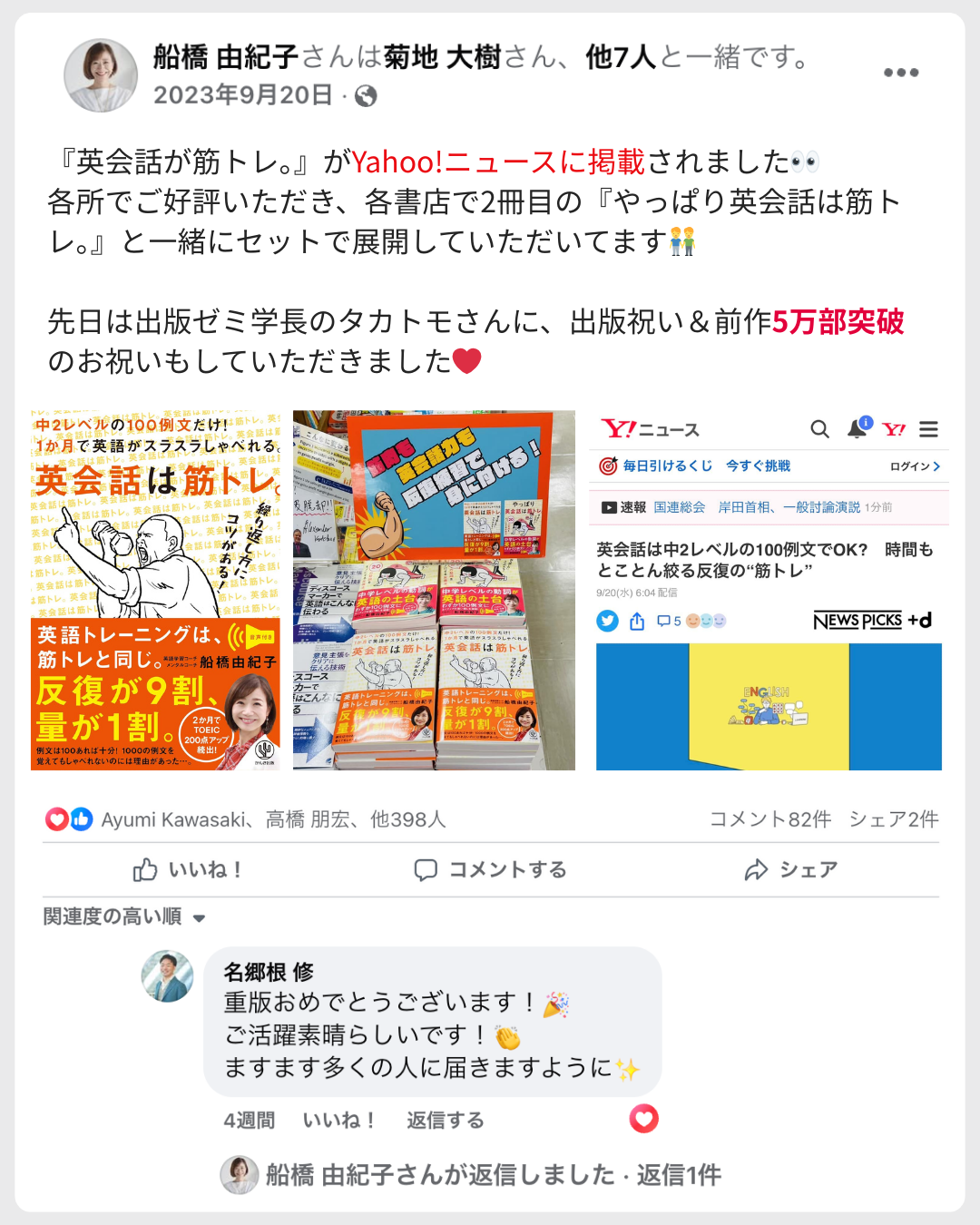
Task: Like the post with いいね!
Action: point(188,870)
